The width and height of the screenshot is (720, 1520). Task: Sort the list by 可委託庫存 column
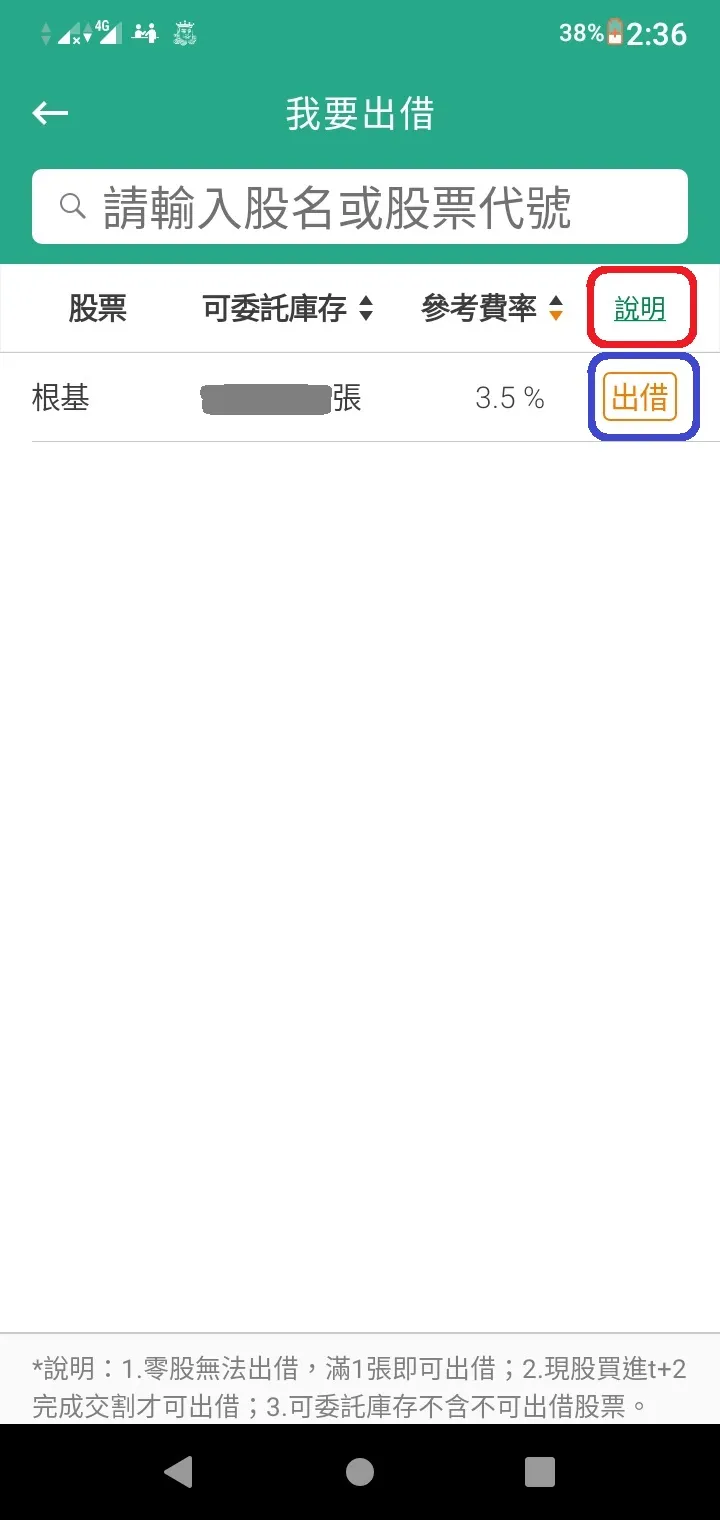click(x=275, y=308)
